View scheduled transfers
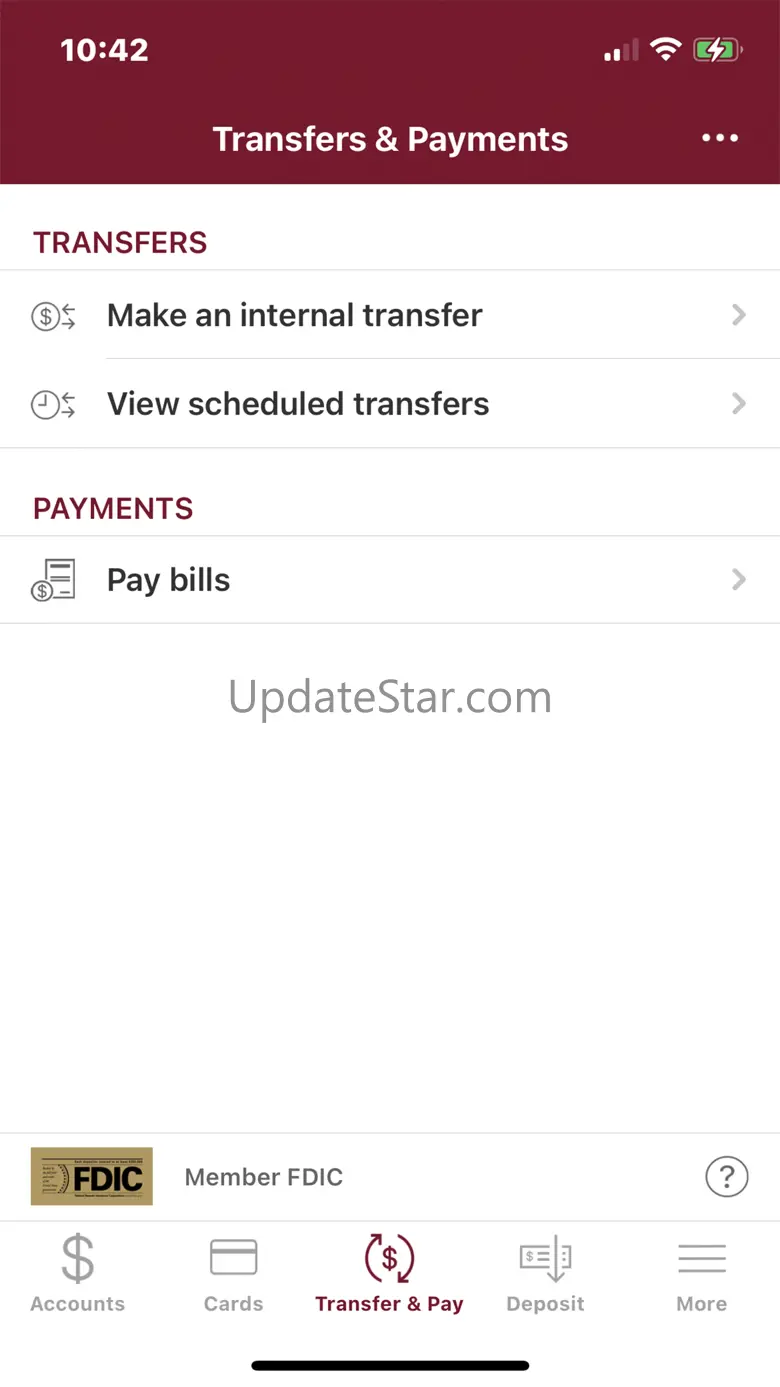Image resolution: width=780 pixels, height=1387 pixels. 390,404
